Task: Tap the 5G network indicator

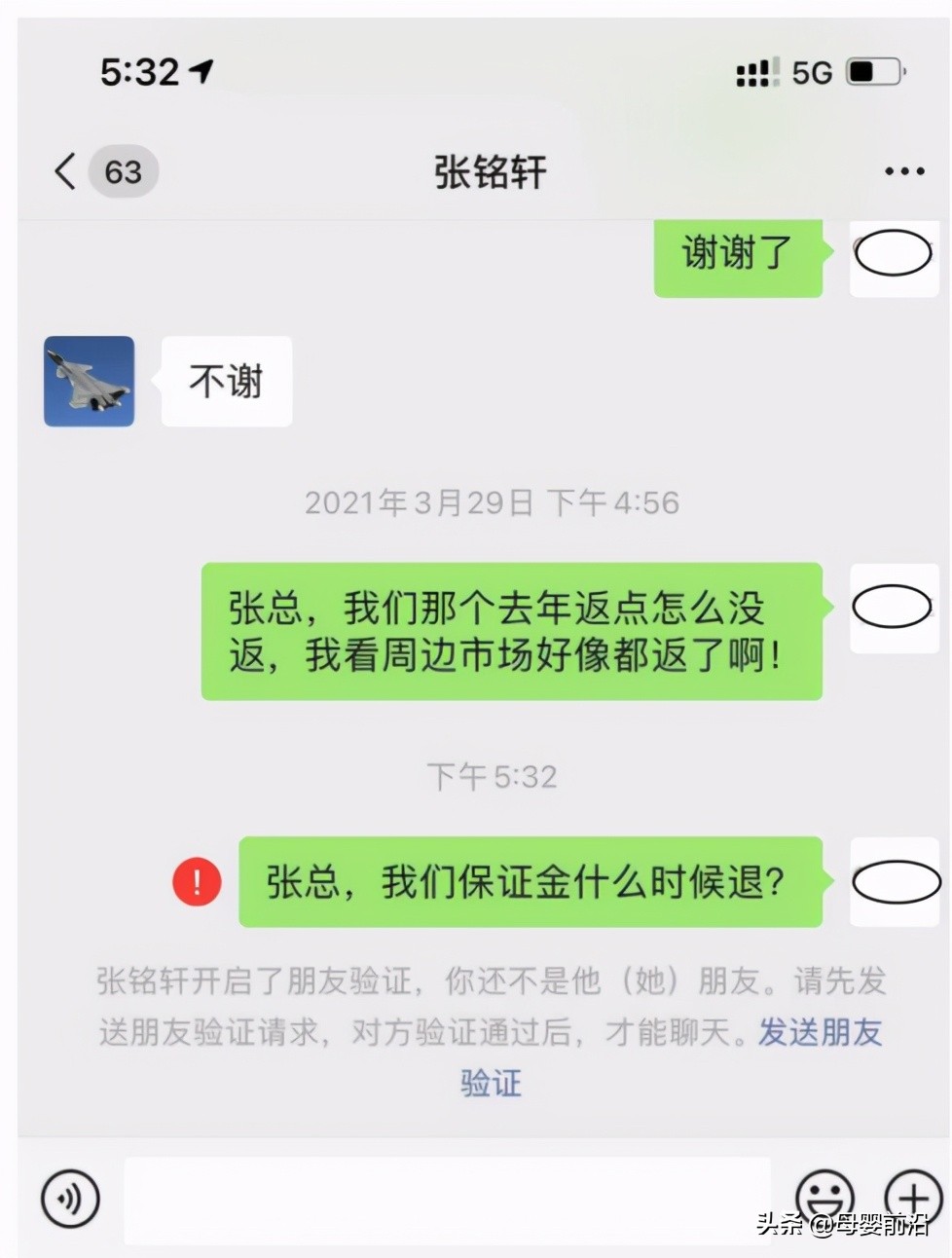Action: coord(810,73)
